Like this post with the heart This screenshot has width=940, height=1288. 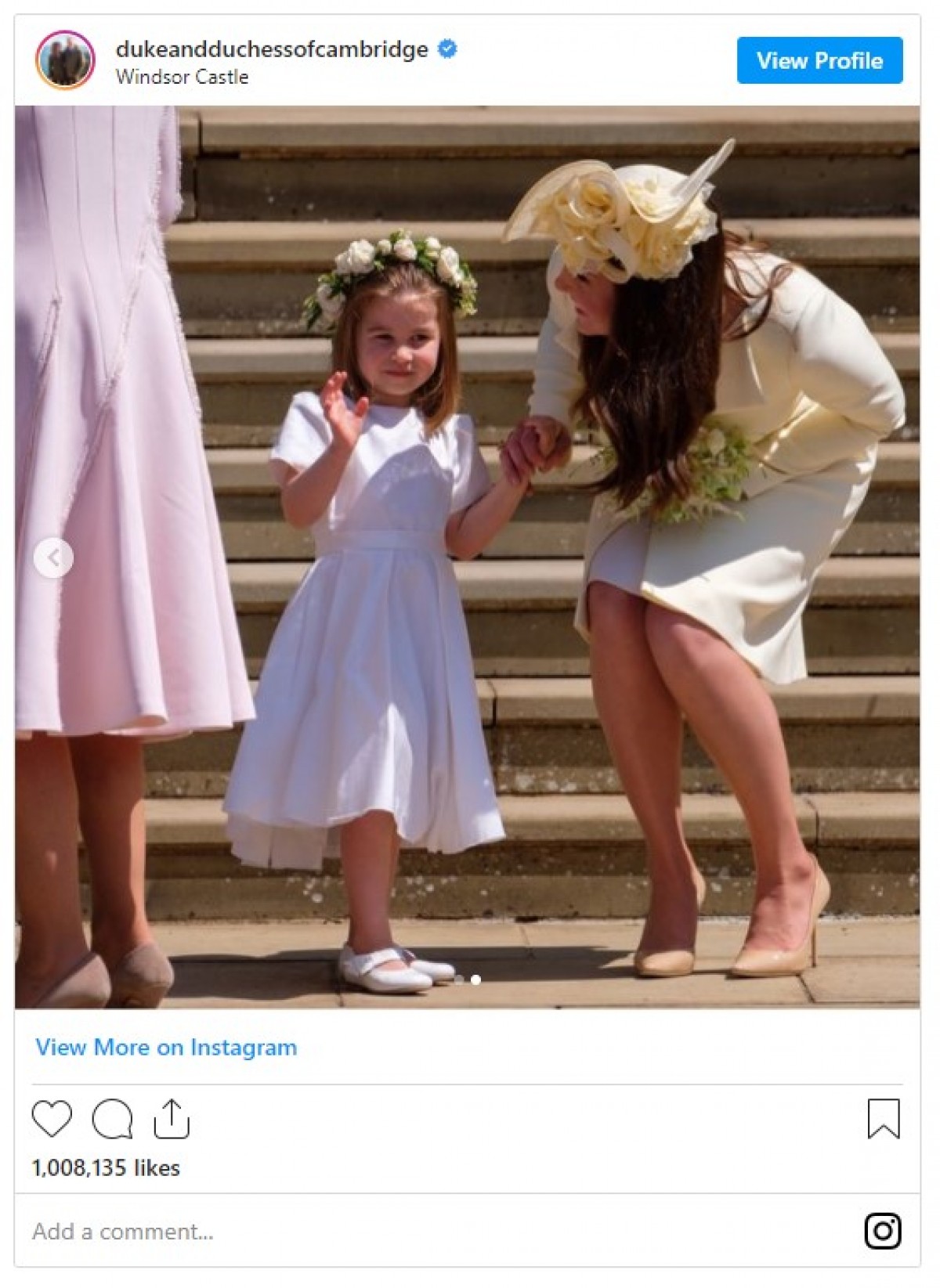point(52,1118)
